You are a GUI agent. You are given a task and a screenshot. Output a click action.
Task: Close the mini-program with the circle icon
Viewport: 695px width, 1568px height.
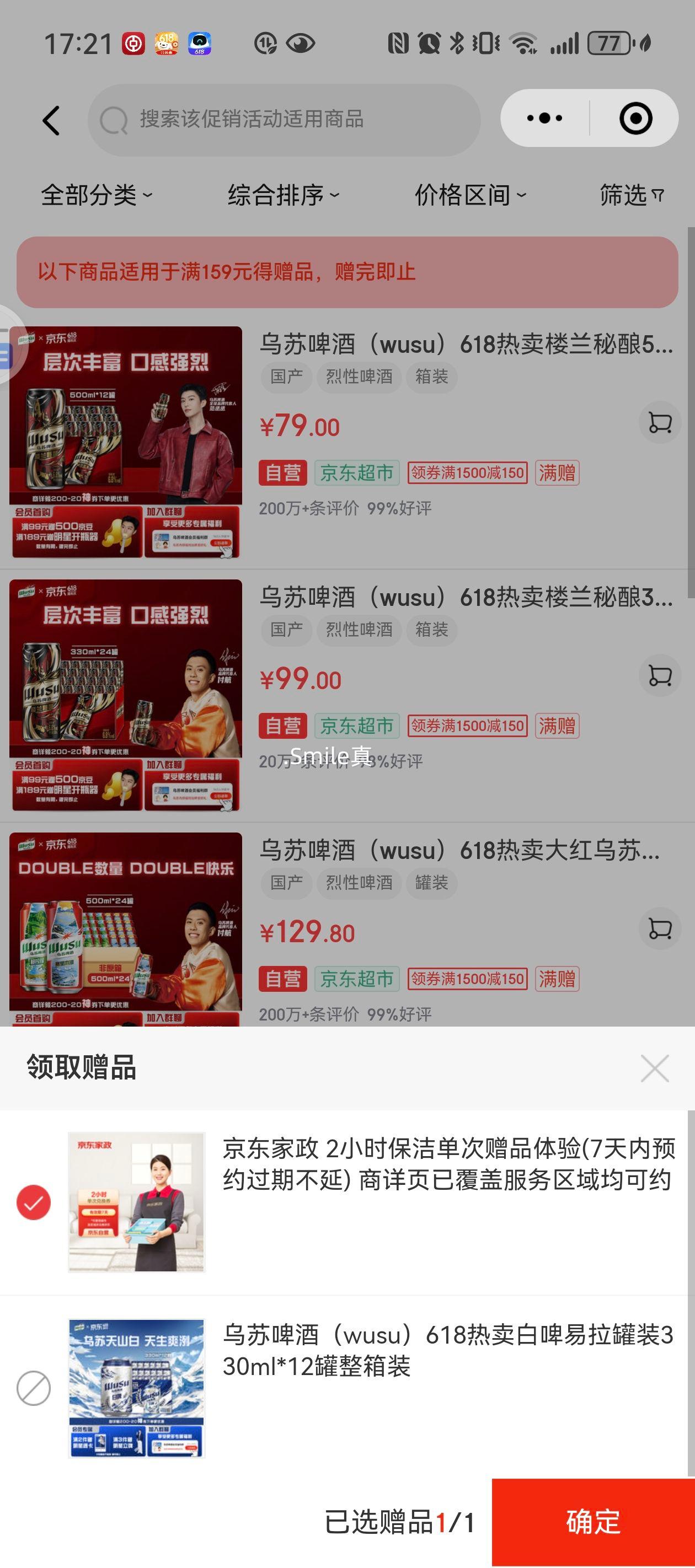pos(635,118)
